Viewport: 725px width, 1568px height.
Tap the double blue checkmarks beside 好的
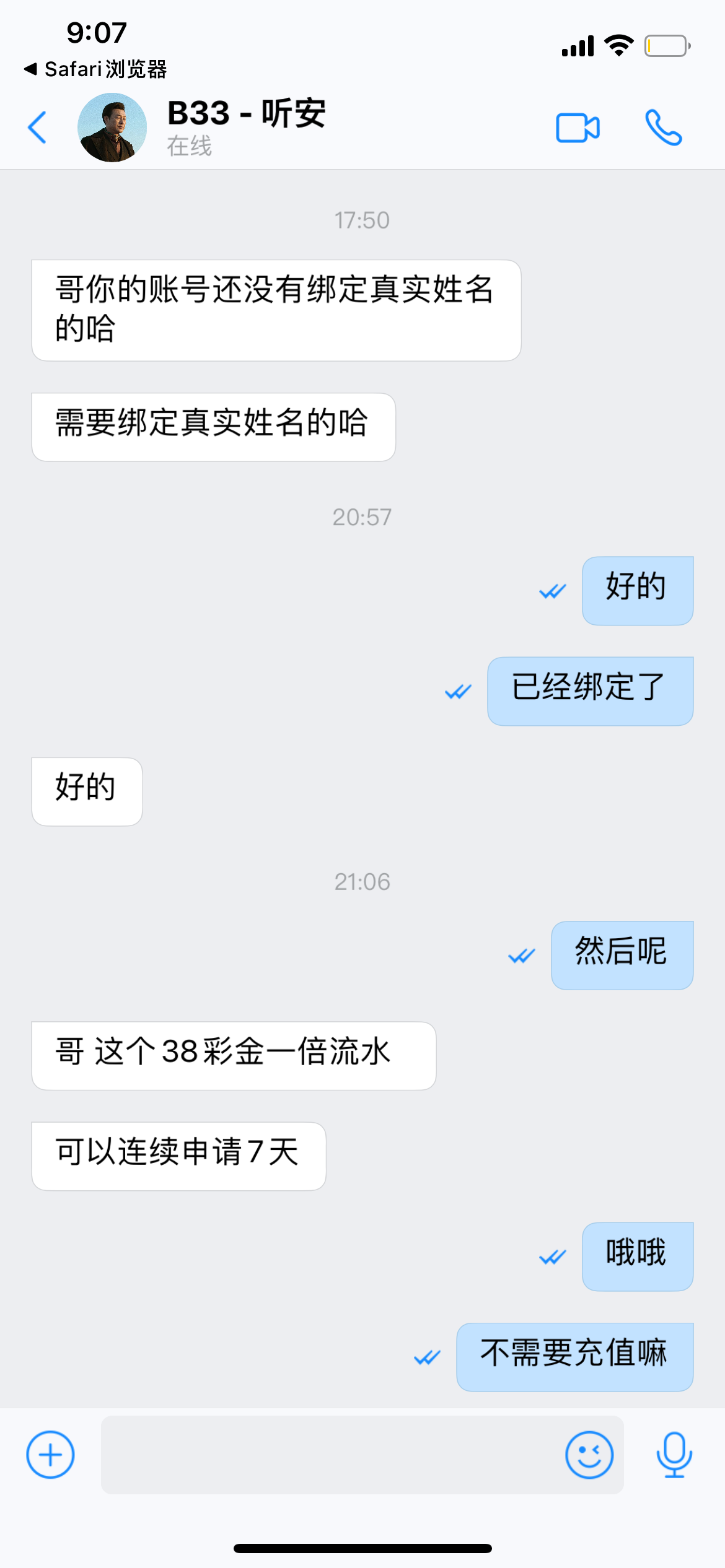point(553,590)
